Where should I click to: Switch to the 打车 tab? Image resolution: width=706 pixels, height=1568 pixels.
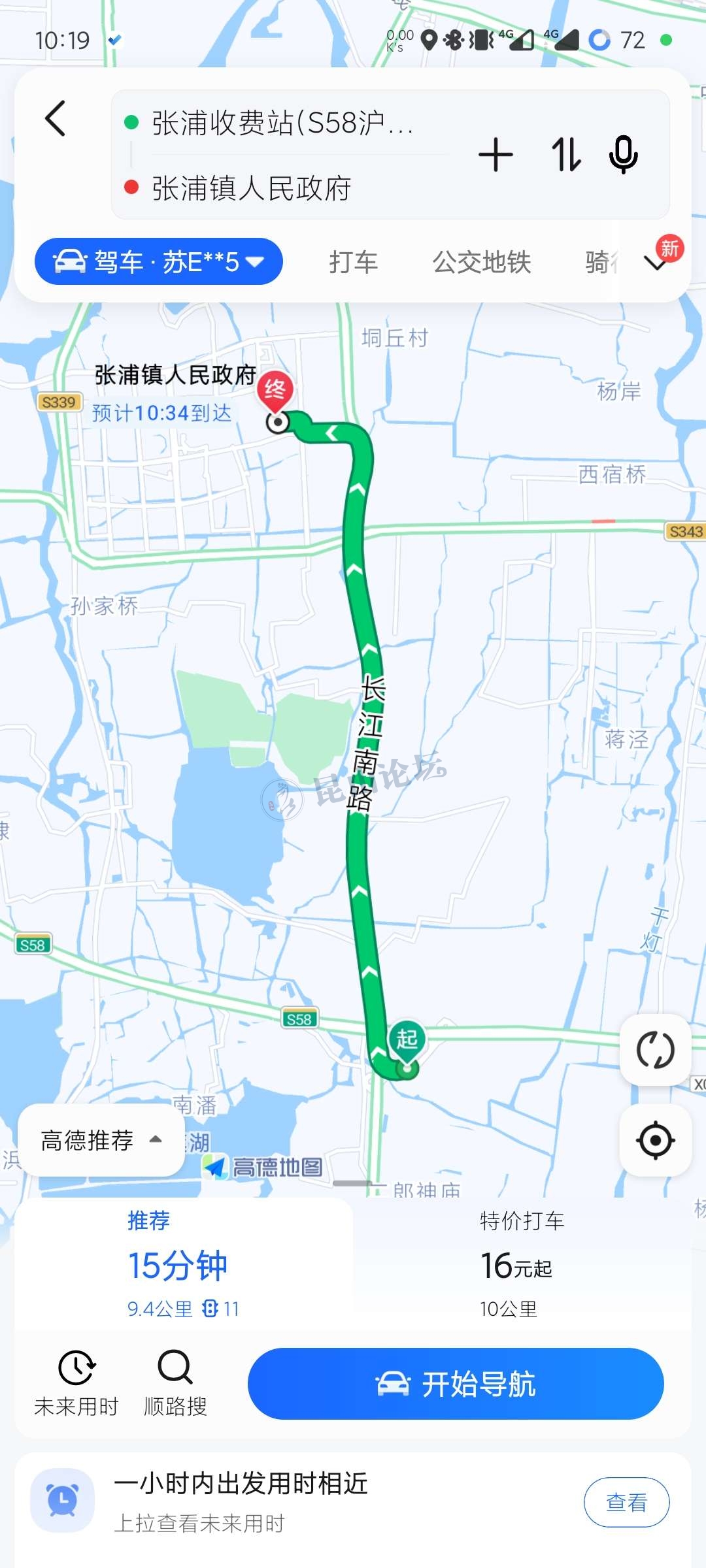(353, 263)
